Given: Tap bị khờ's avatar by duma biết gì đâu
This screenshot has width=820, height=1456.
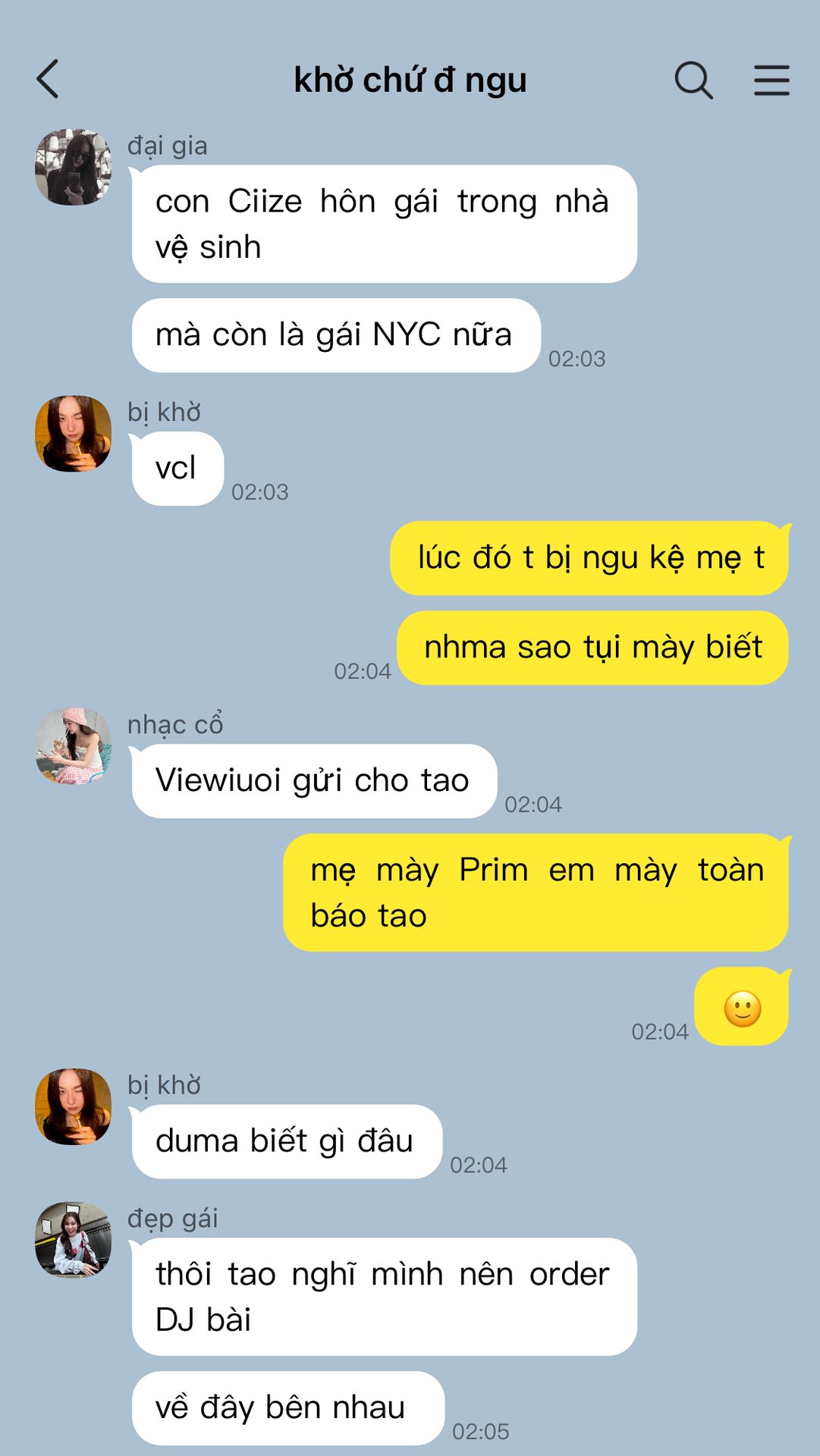Looking at the screenshot, I should pos(74,1106).
